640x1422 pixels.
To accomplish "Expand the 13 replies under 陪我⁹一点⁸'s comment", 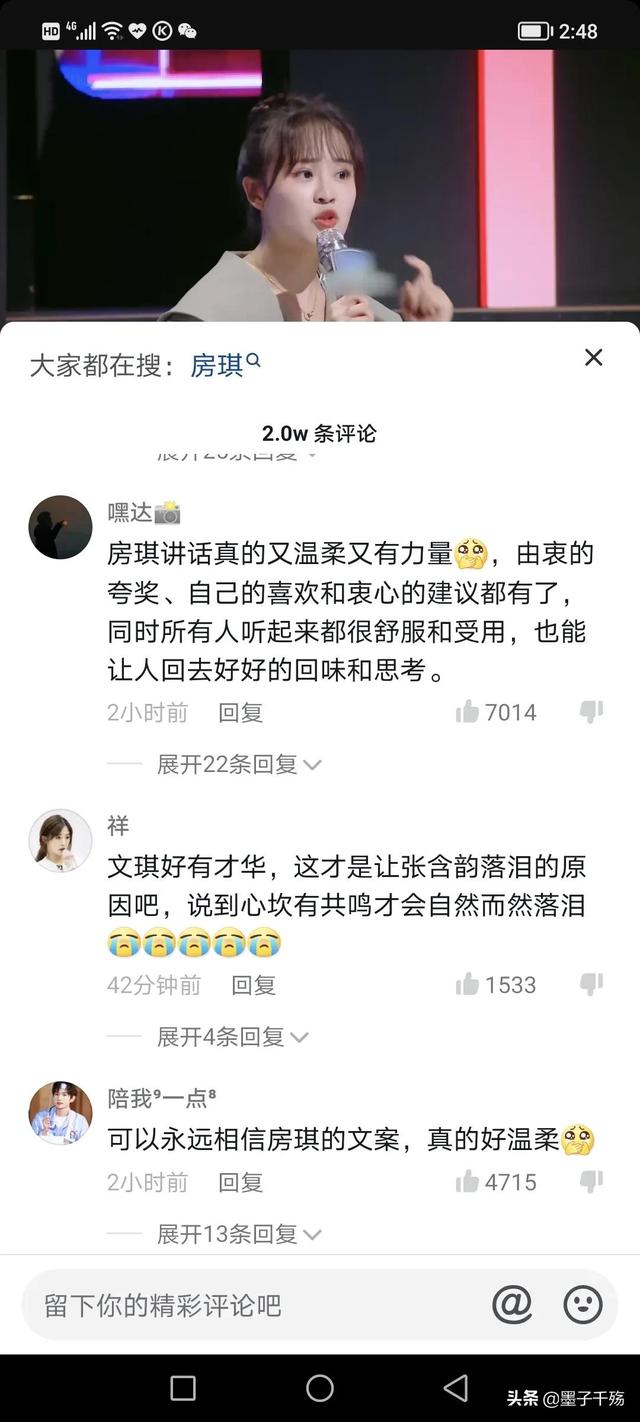I will click(238, 1234).
